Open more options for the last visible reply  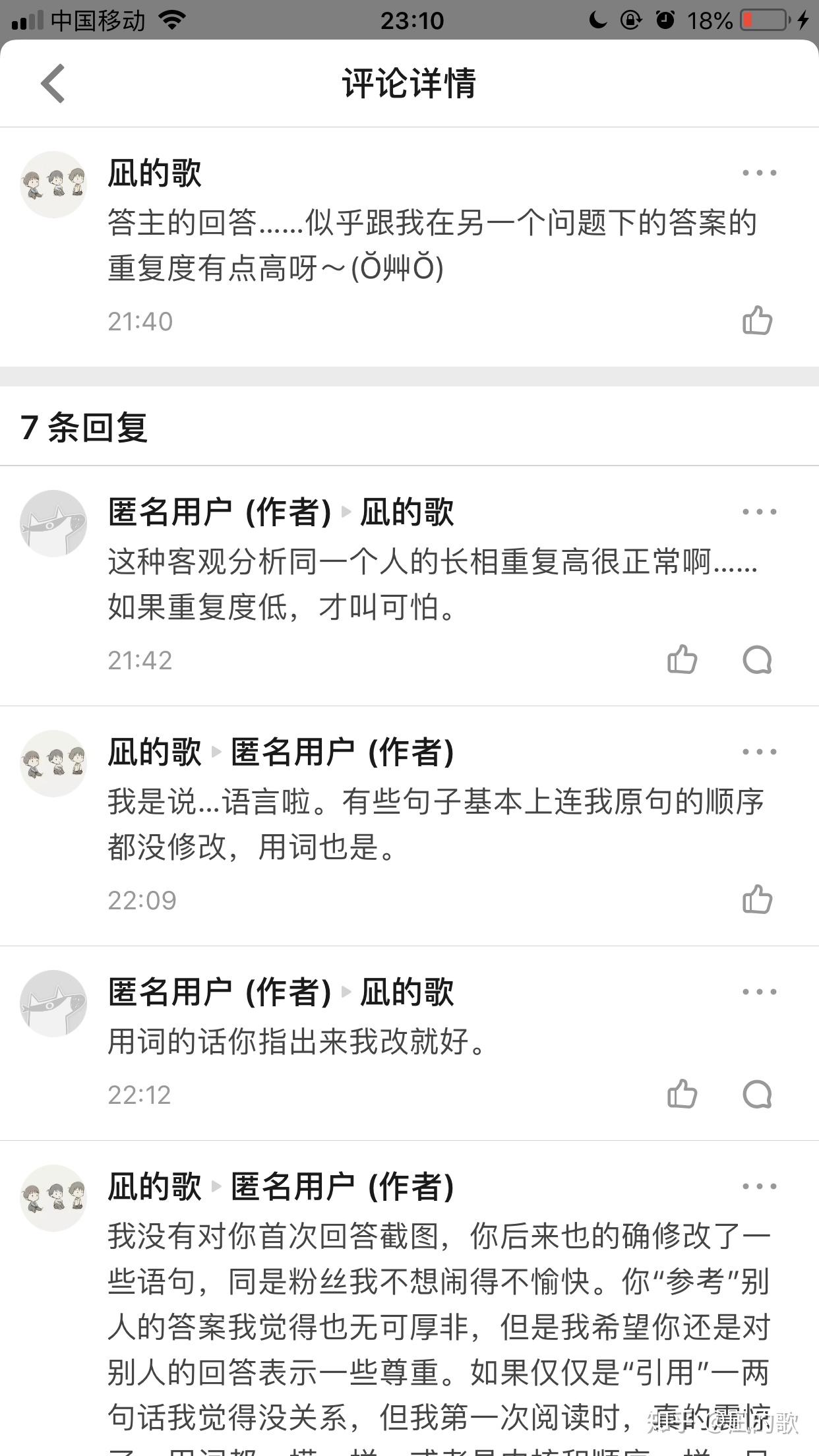[759, 1186]
